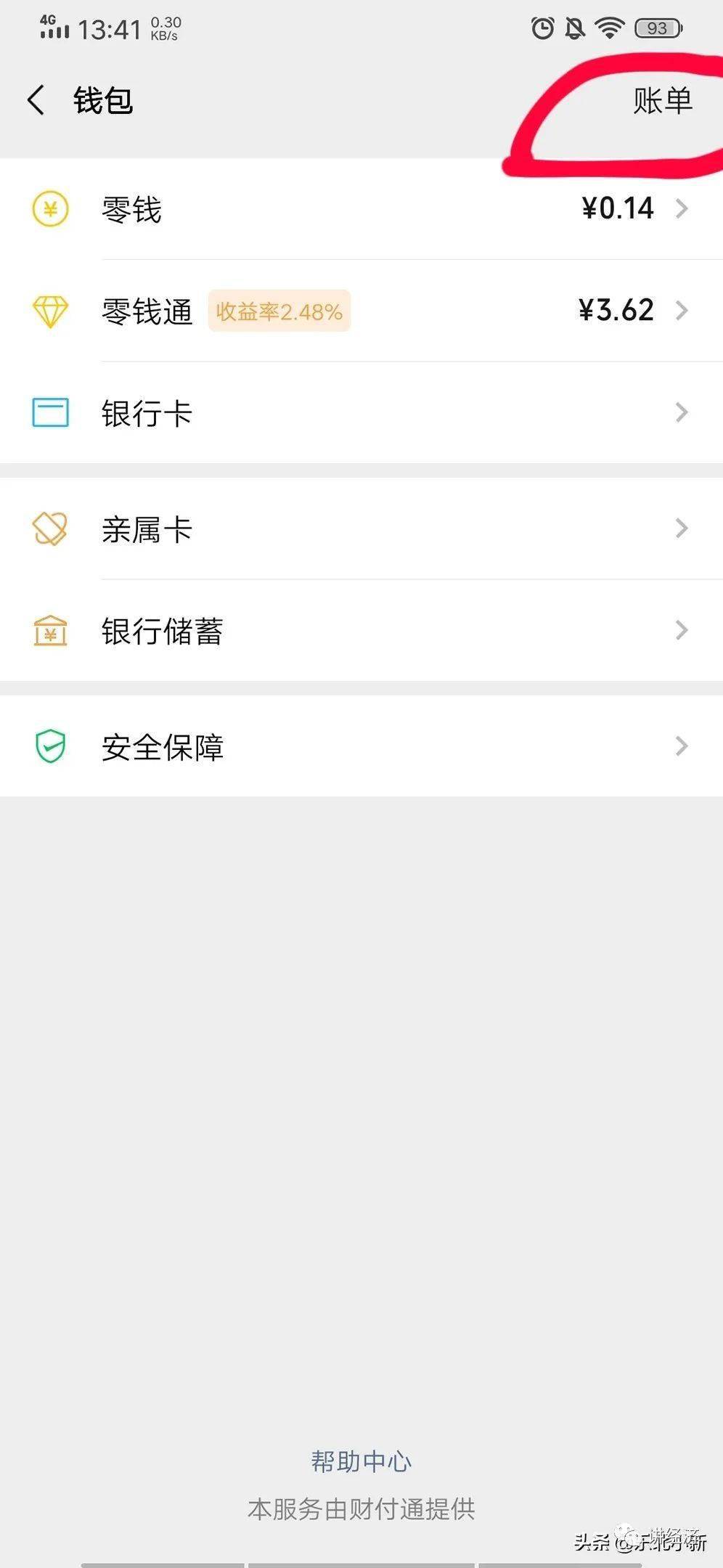The image size is (723, 1568).
Task: Open 帮助中心 help center link
Action: pos(361,1461)
